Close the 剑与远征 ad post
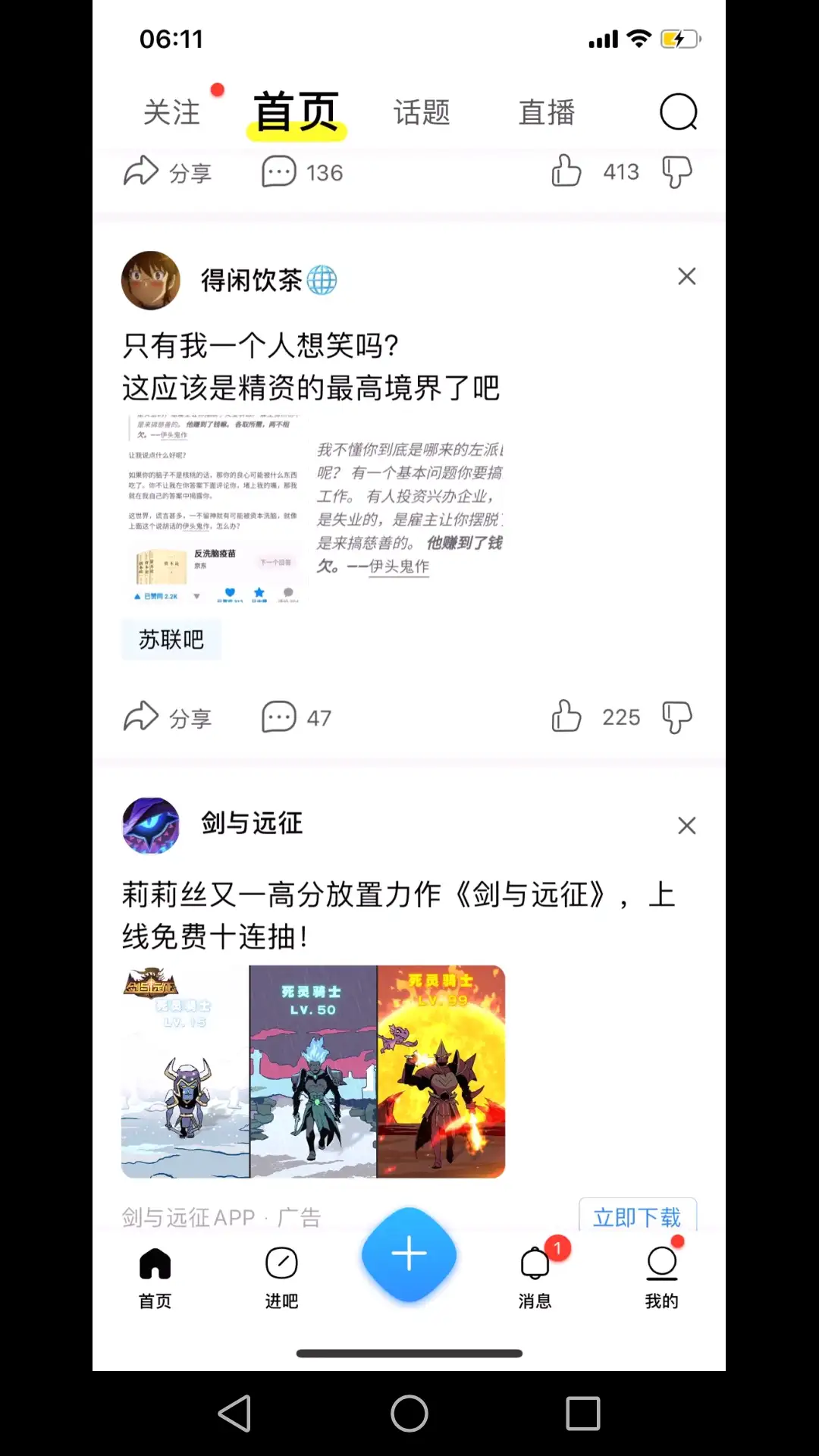819x1456 pixels. 687,825
